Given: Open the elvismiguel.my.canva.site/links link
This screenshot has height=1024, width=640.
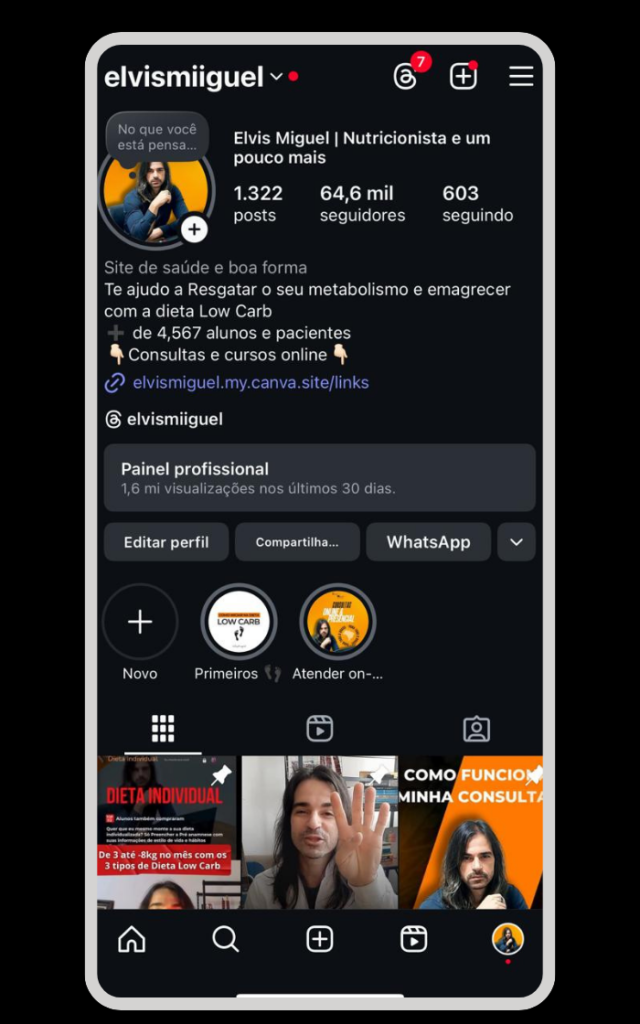Looking at the screenshot, I should (250, 382).
